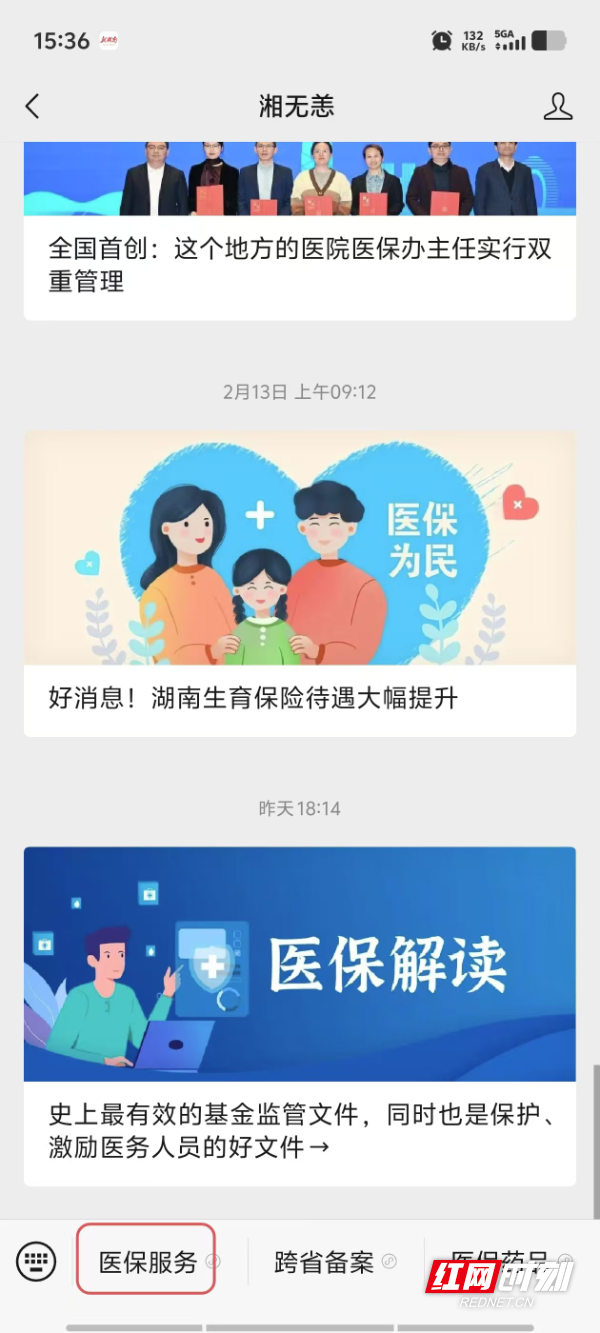Go back from the 湘无恙 account page
600x1333 pixels.
(x=33, y=106)
